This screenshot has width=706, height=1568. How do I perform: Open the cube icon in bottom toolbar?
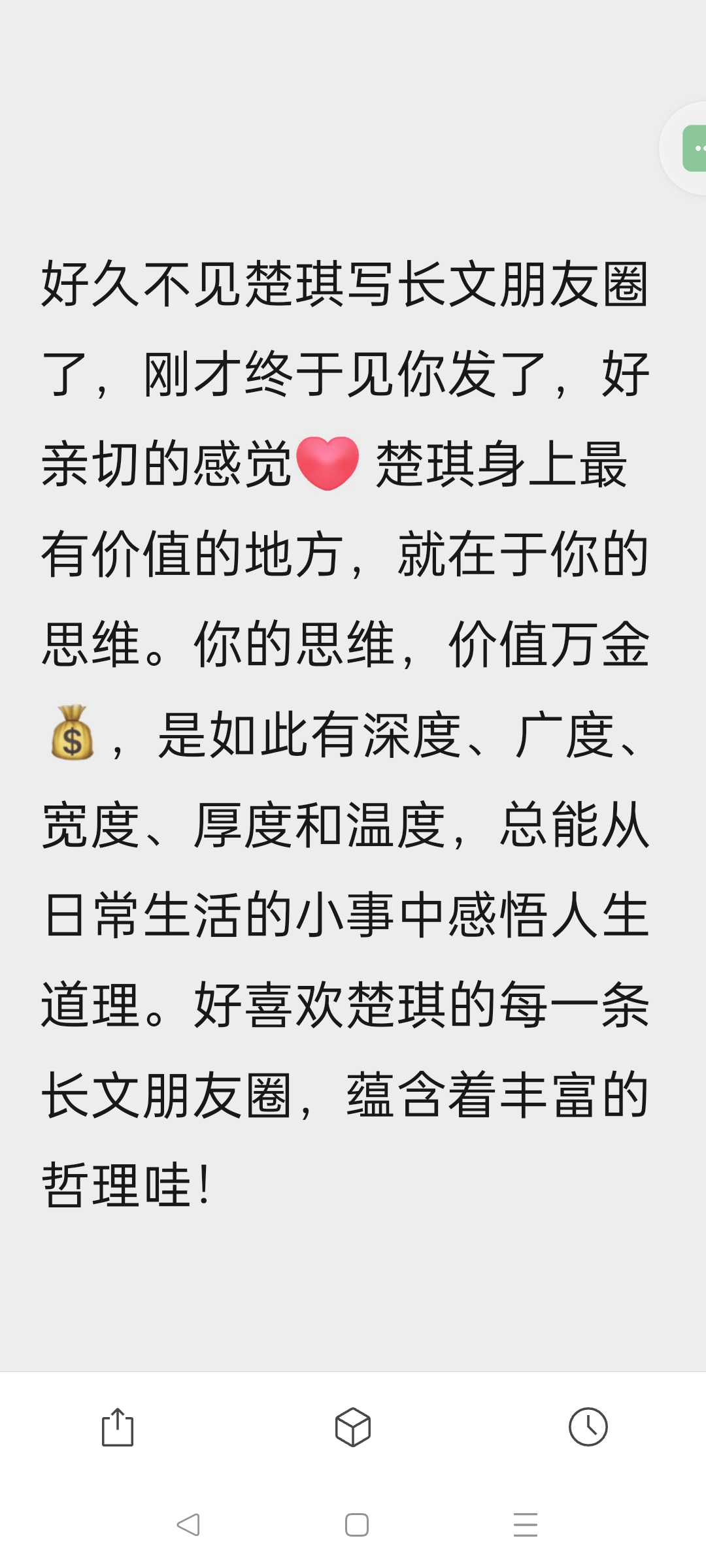353,1427
